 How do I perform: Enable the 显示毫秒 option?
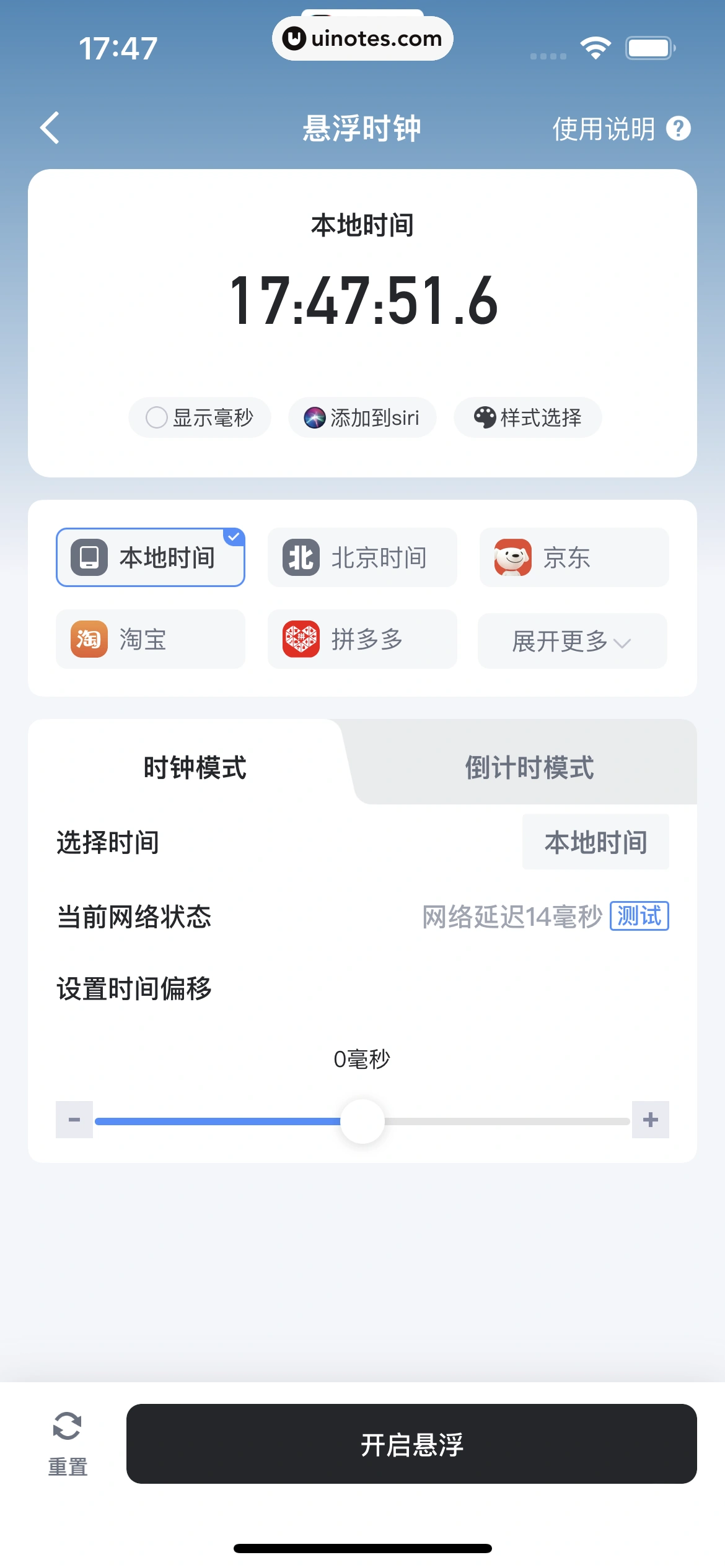coord(200,417)
